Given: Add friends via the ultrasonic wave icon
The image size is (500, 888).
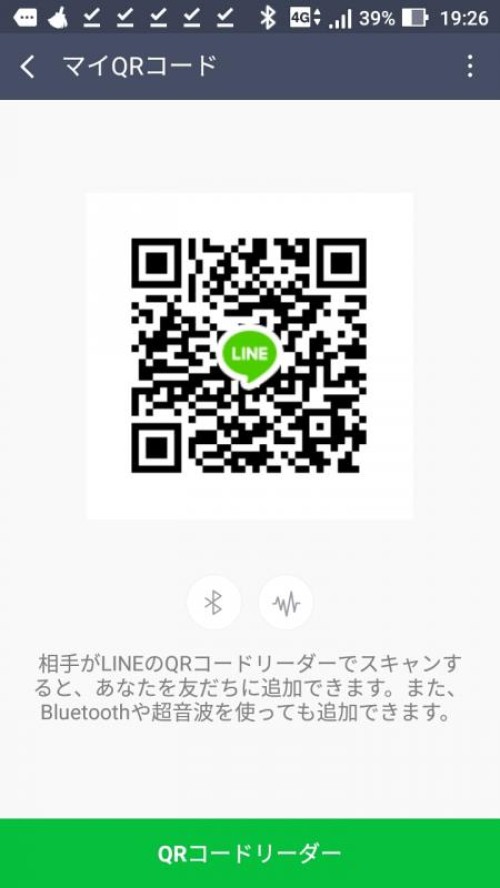Looking at the screenshot, I should tap(286, 602).
